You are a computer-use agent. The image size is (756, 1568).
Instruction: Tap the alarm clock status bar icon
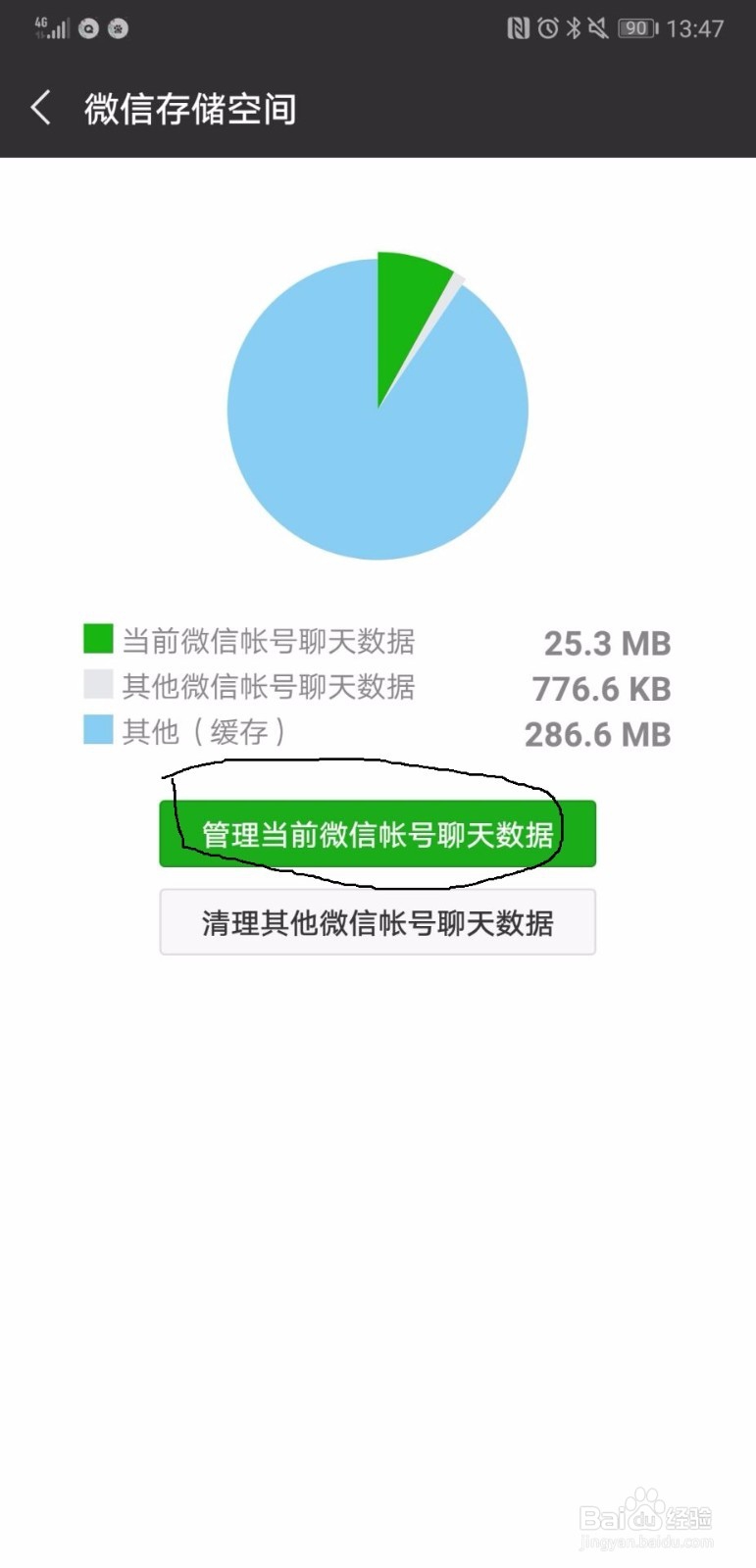click(x=550, y=28)
